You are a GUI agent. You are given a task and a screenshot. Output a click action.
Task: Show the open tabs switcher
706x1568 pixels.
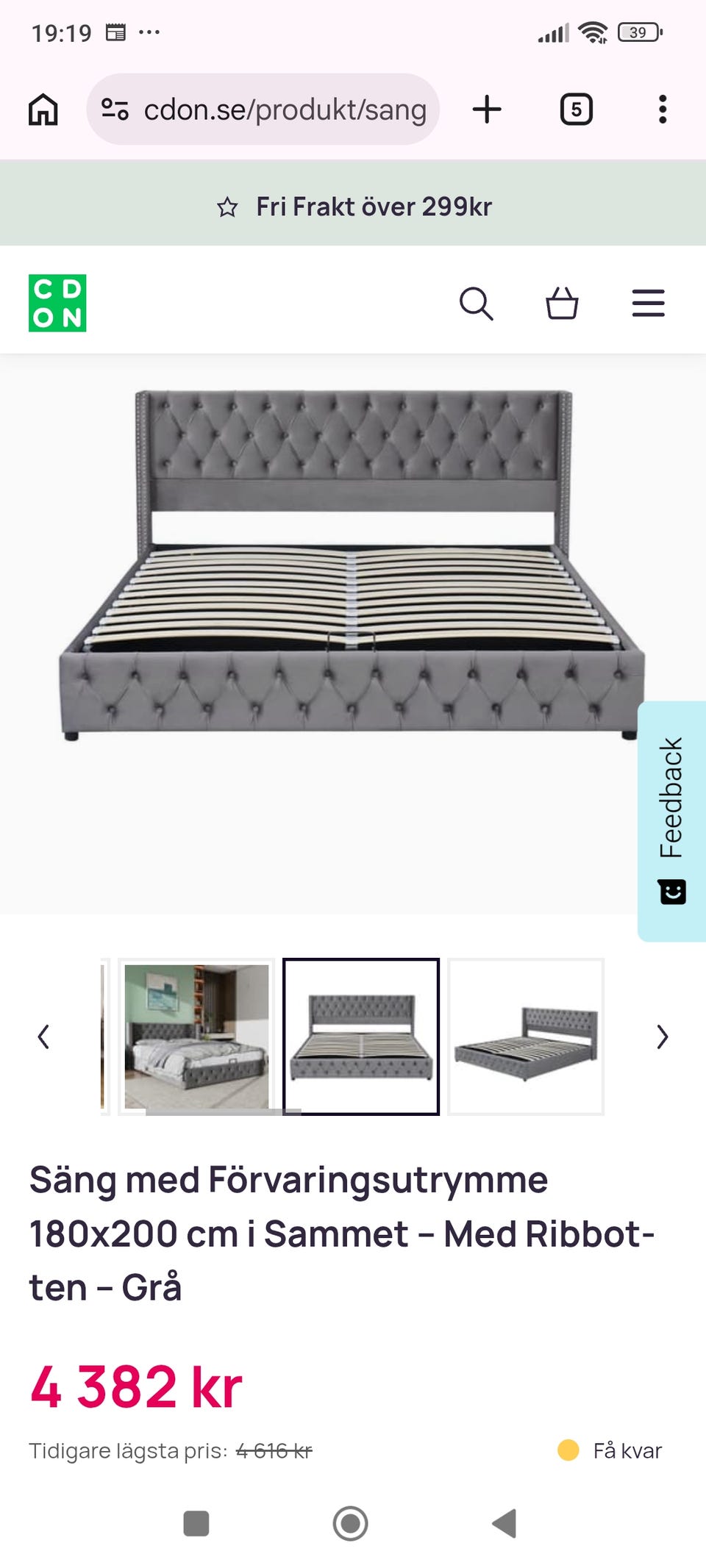point(576,110)
